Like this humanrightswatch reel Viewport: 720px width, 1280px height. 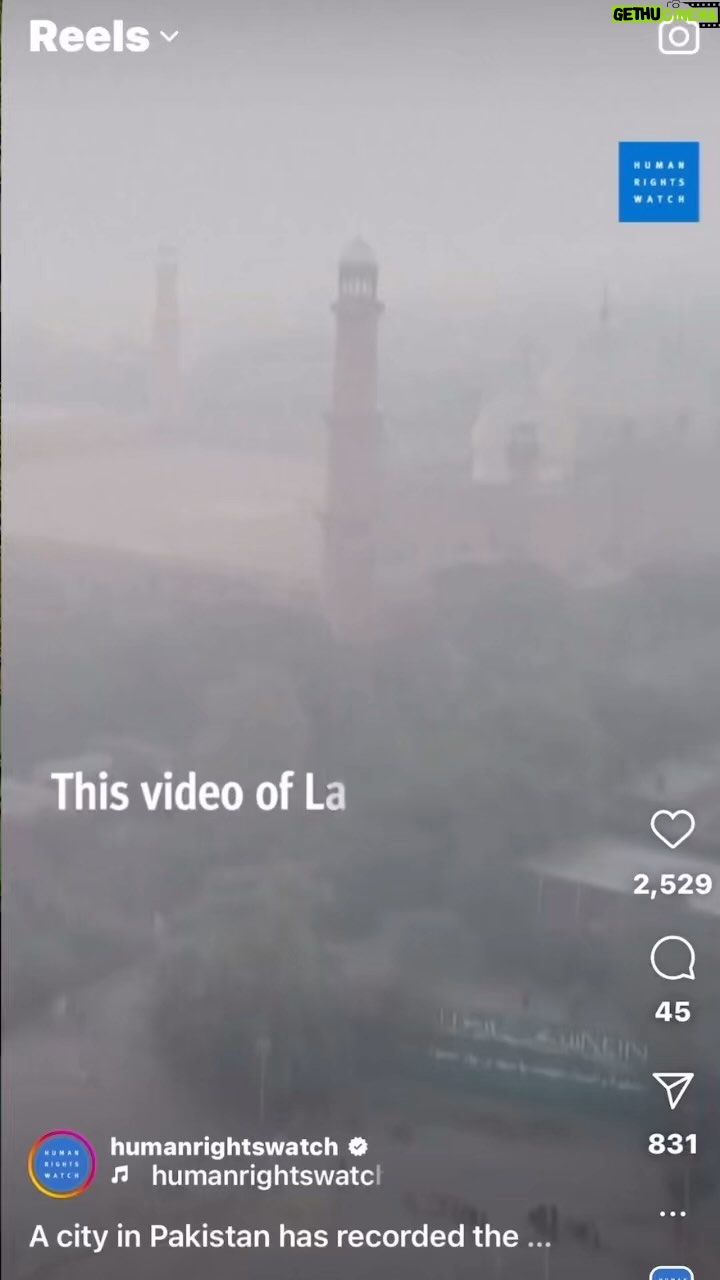(672, 829)
